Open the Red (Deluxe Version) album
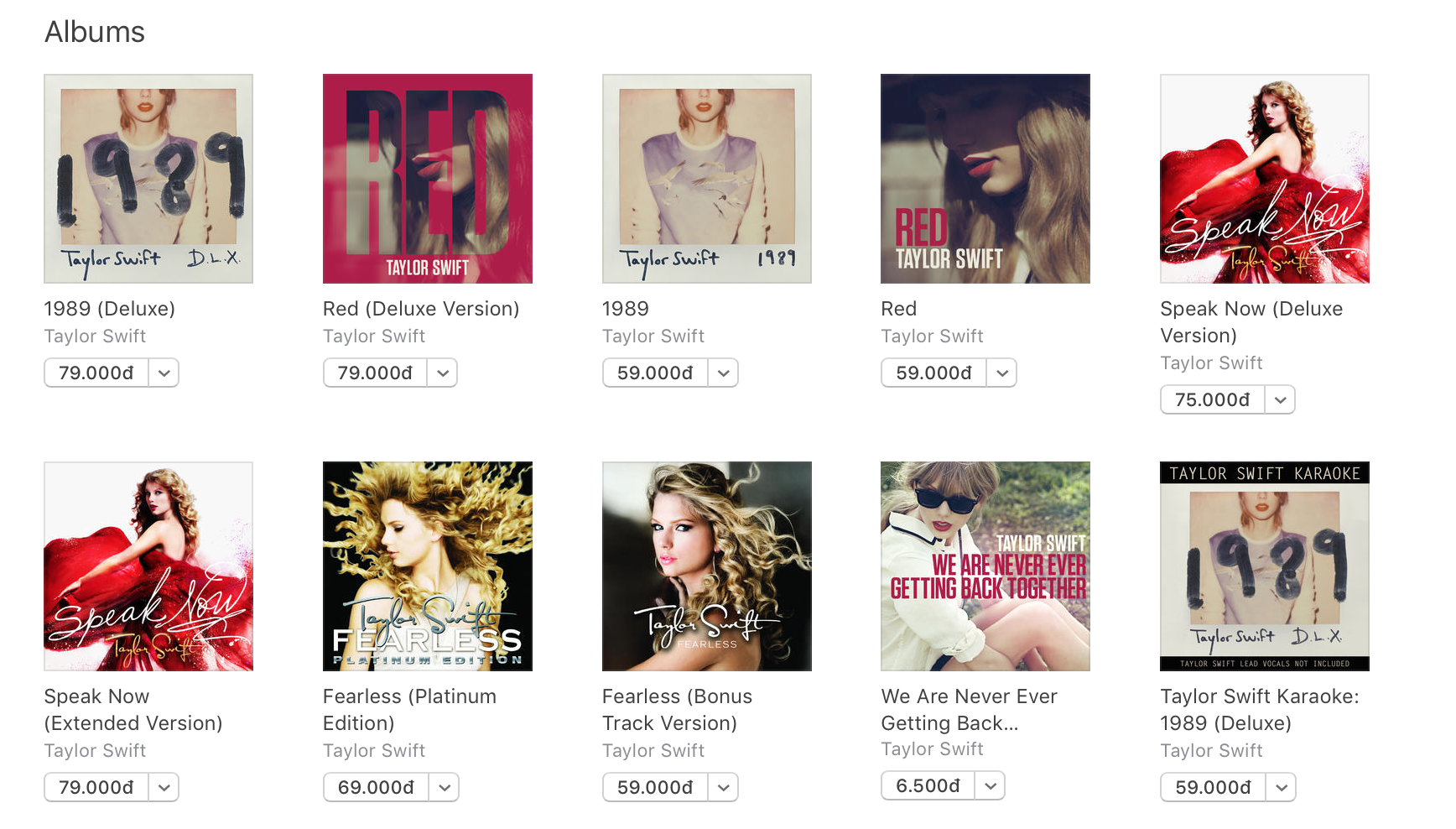Viewport: 1456px width, 829px height. click(428, 179)
